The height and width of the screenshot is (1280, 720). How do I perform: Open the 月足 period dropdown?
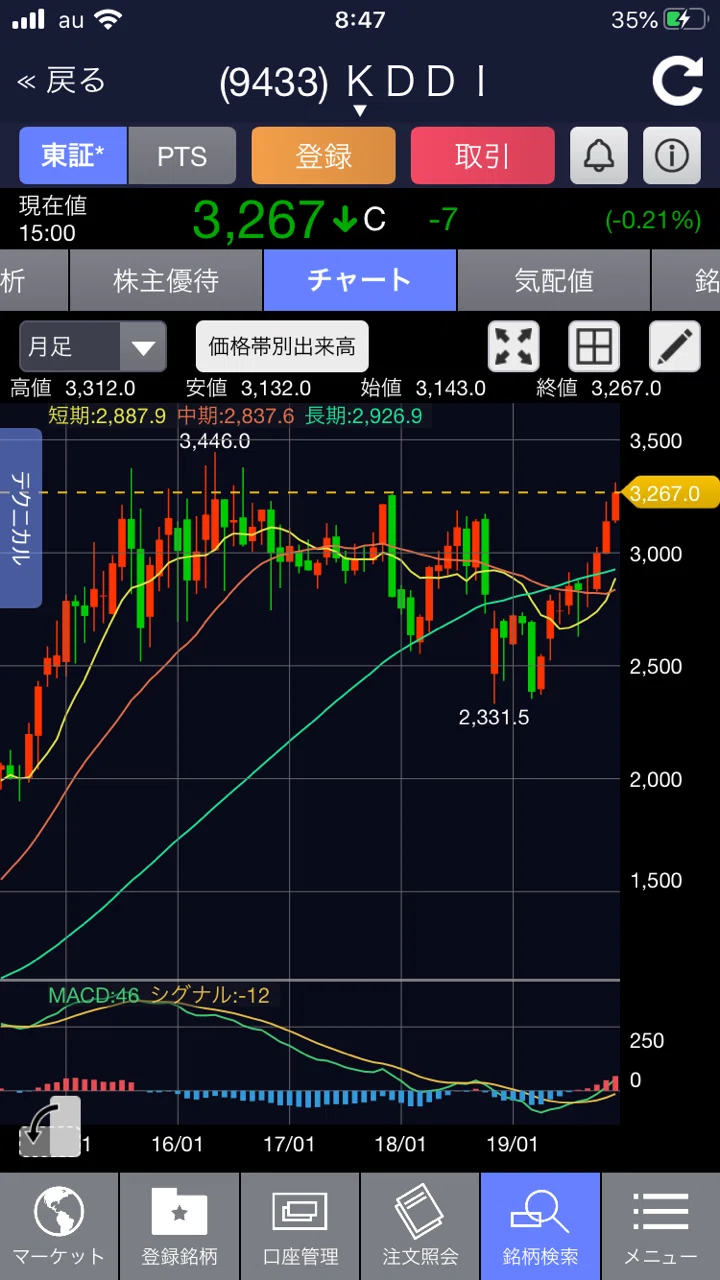(93, 347)
